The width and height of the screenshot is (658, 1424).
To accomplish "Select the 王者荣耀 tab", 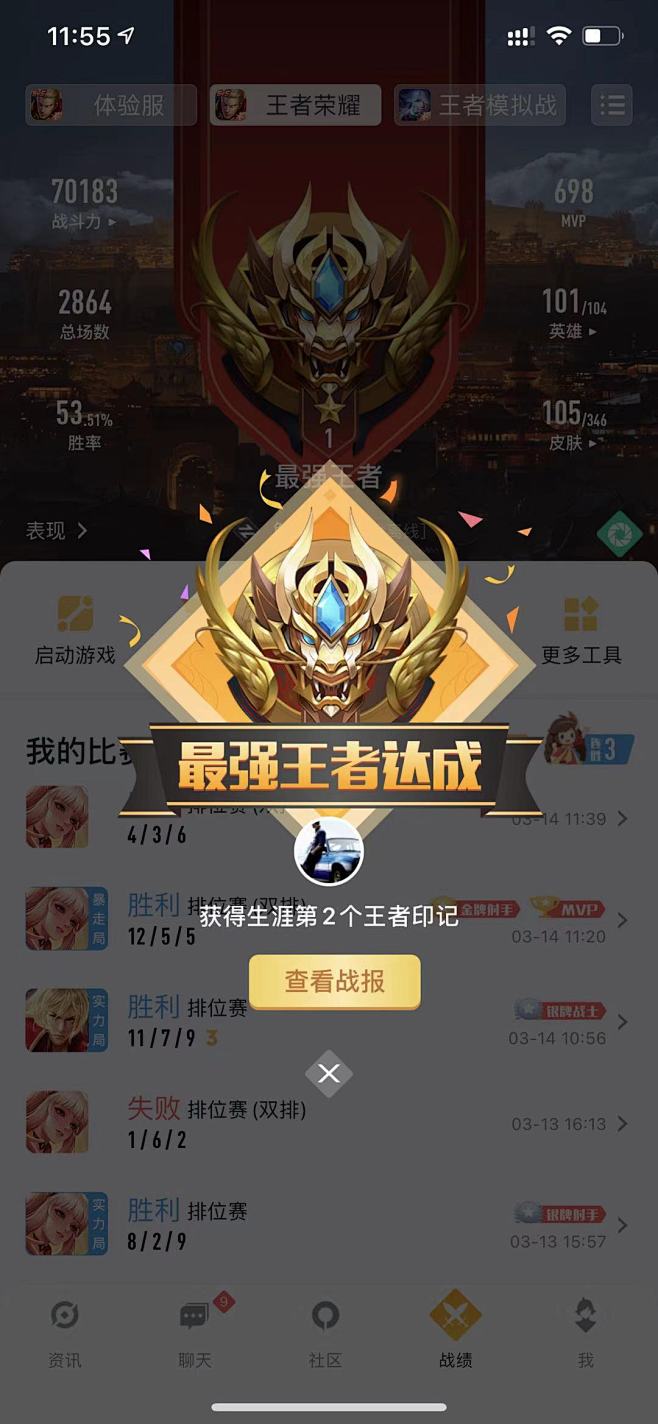I will pyautogui.click(x=295, y=105).
